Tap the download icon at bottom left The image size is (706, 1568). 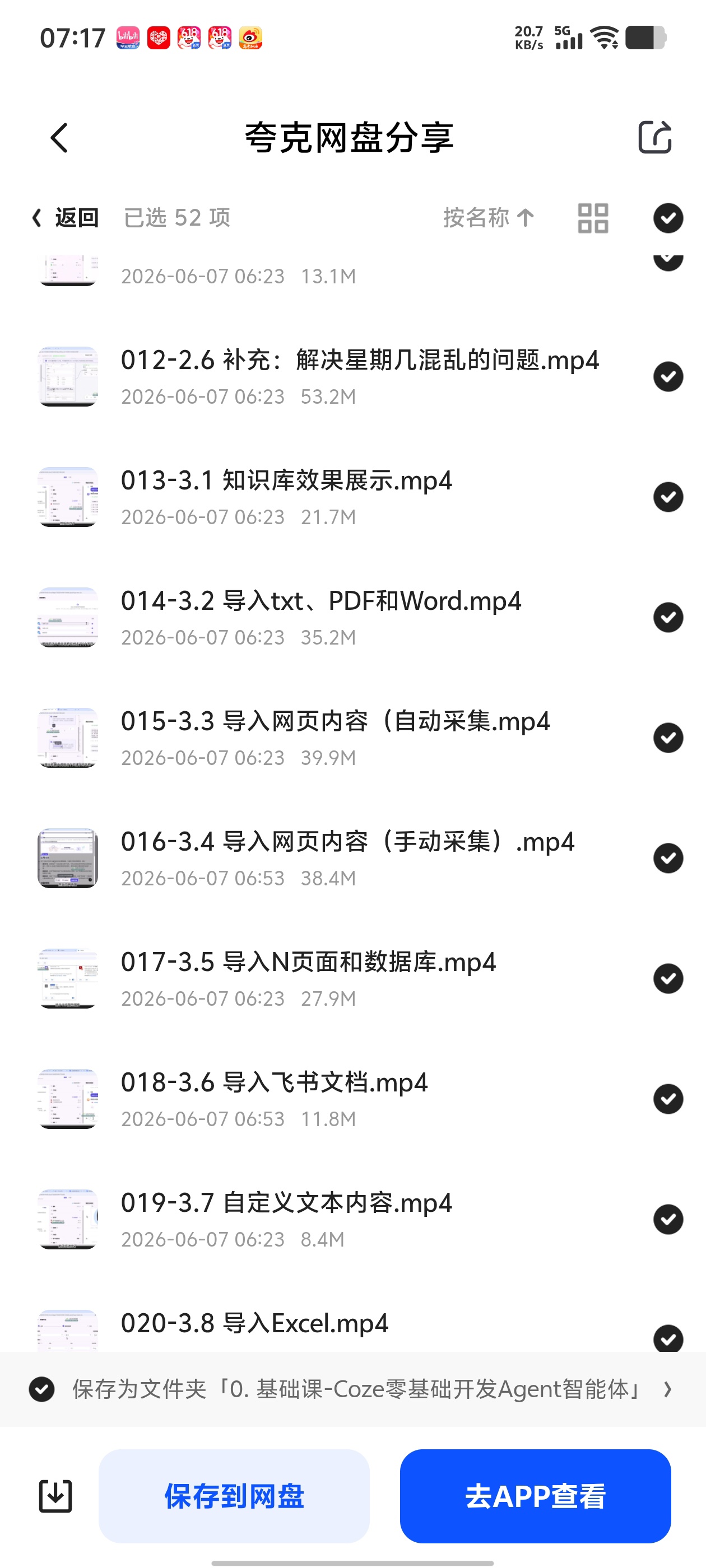tap(55, 1496)
